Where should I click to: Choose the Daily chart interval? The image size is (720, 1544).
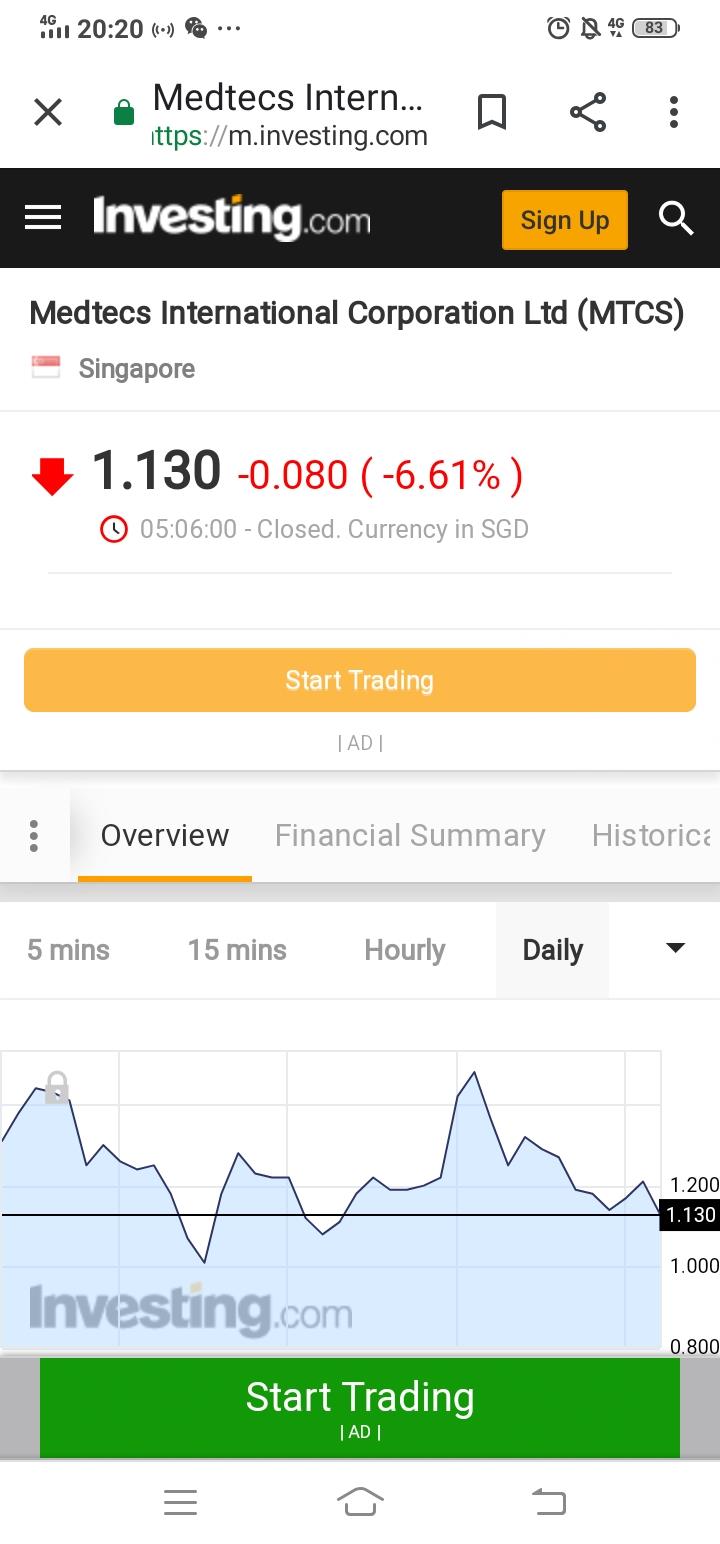[552, 950]
